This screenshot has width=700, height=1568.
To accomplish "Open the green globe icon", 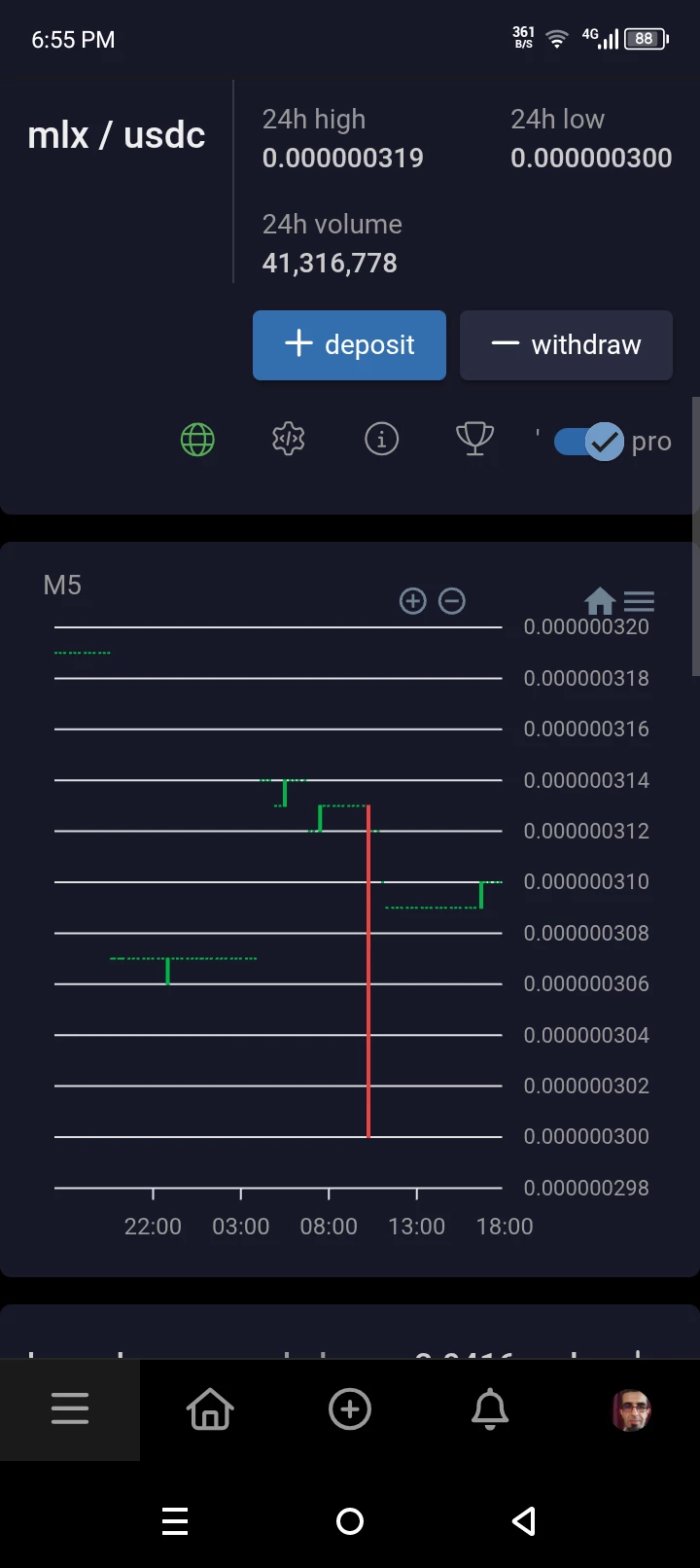I will pos(197,440).
